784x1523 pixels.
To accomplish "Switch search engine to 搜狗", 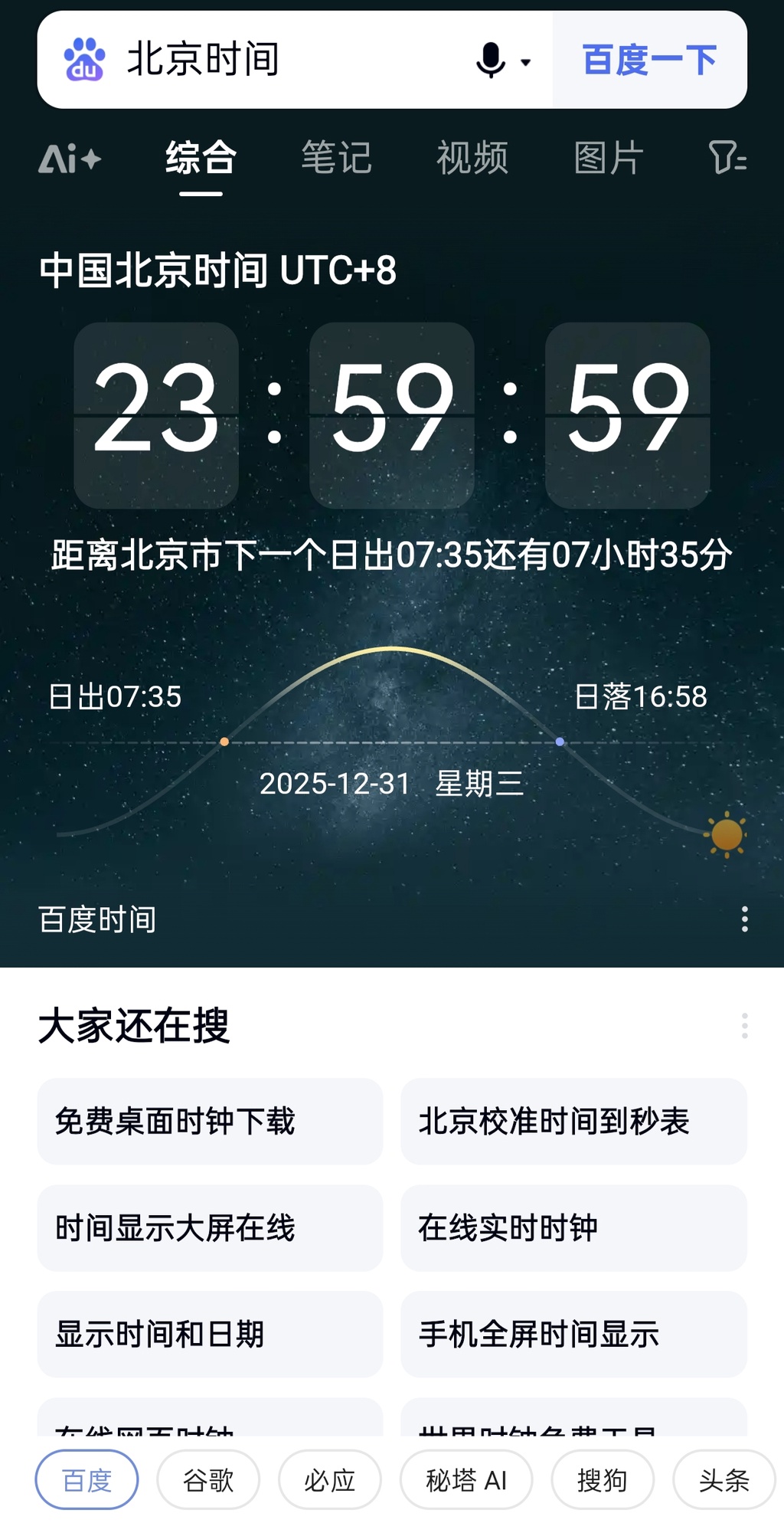I will (x=603, y=1480).
